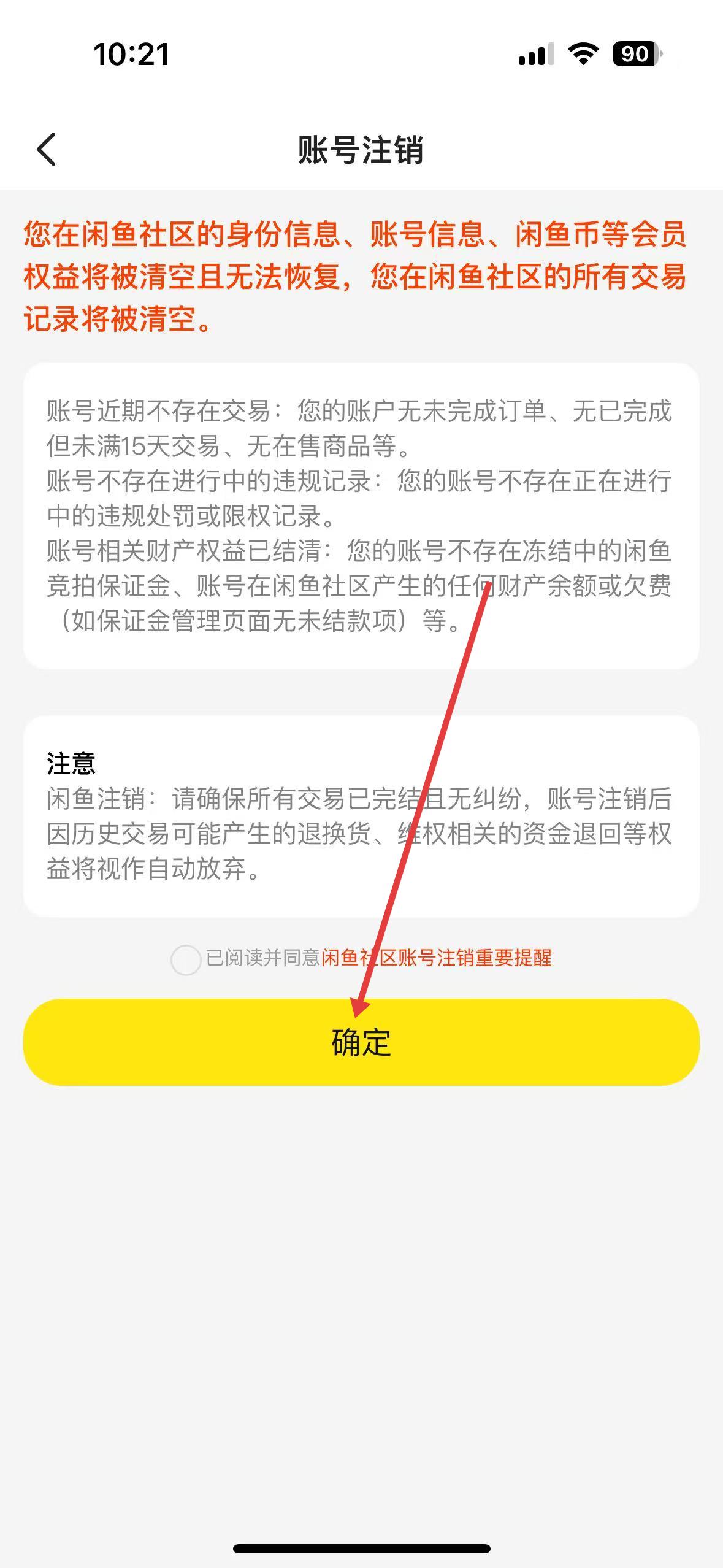Viewport: 723px width, 1568px height.
Task: Go back from the 账号注销 page
Action: (x=47, y=149)
